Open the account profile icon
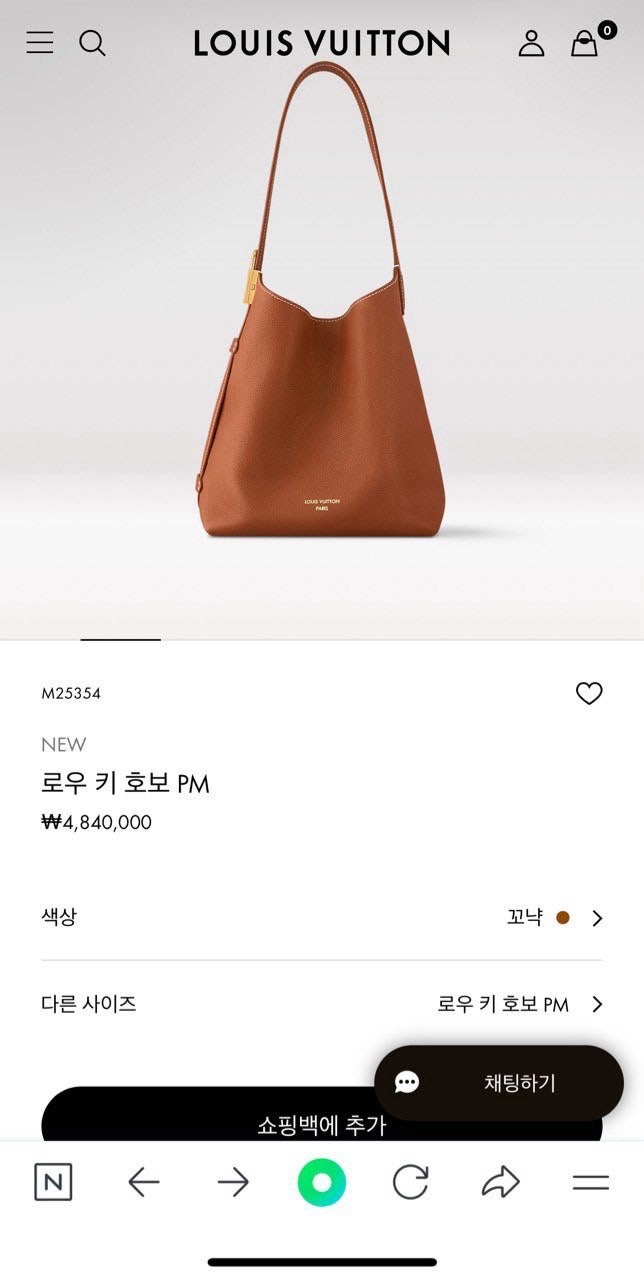This screenshot has width=644, height=1279. [x=531, y=43]
